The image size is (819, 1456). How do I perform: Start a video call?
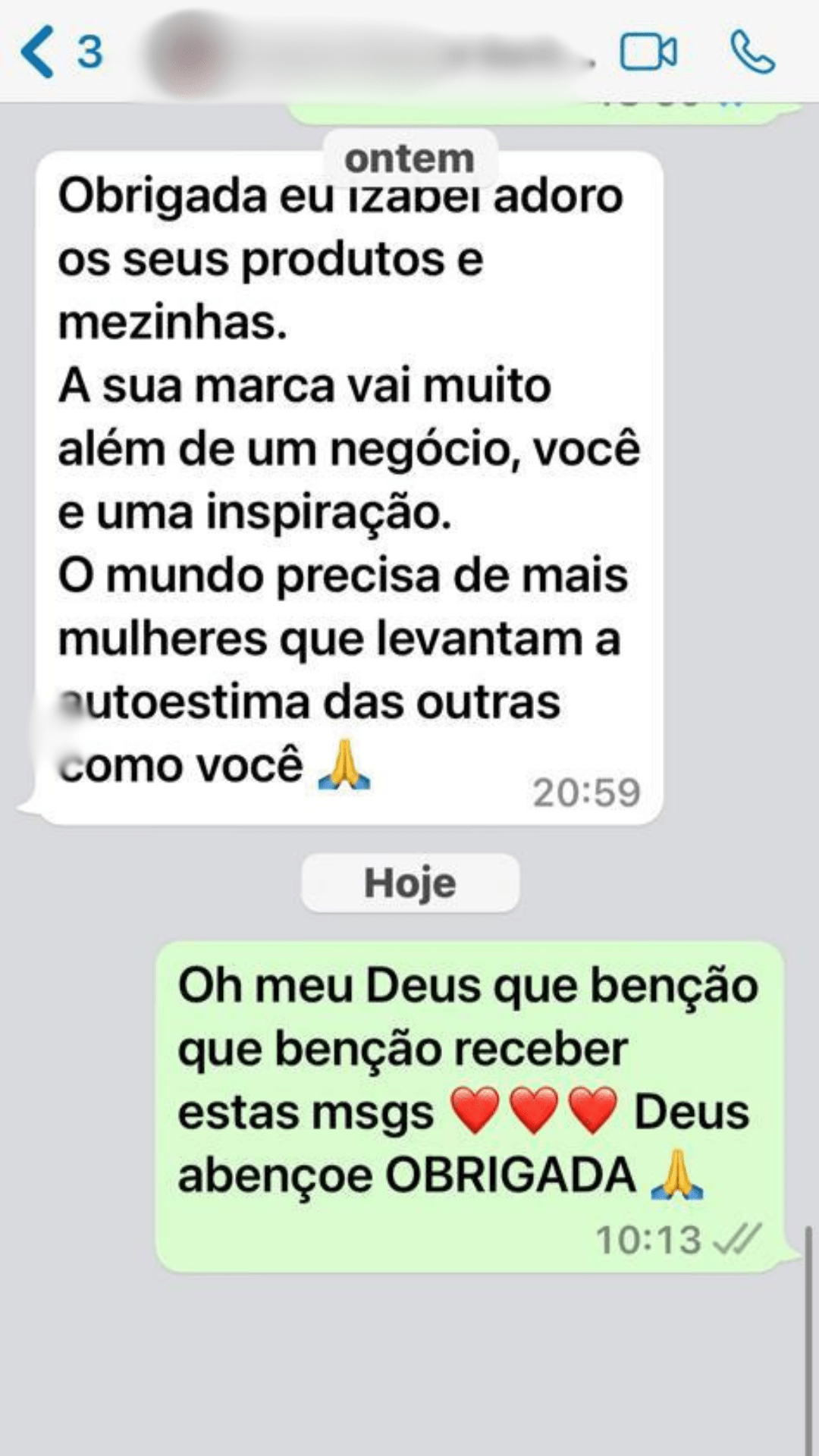648,52
